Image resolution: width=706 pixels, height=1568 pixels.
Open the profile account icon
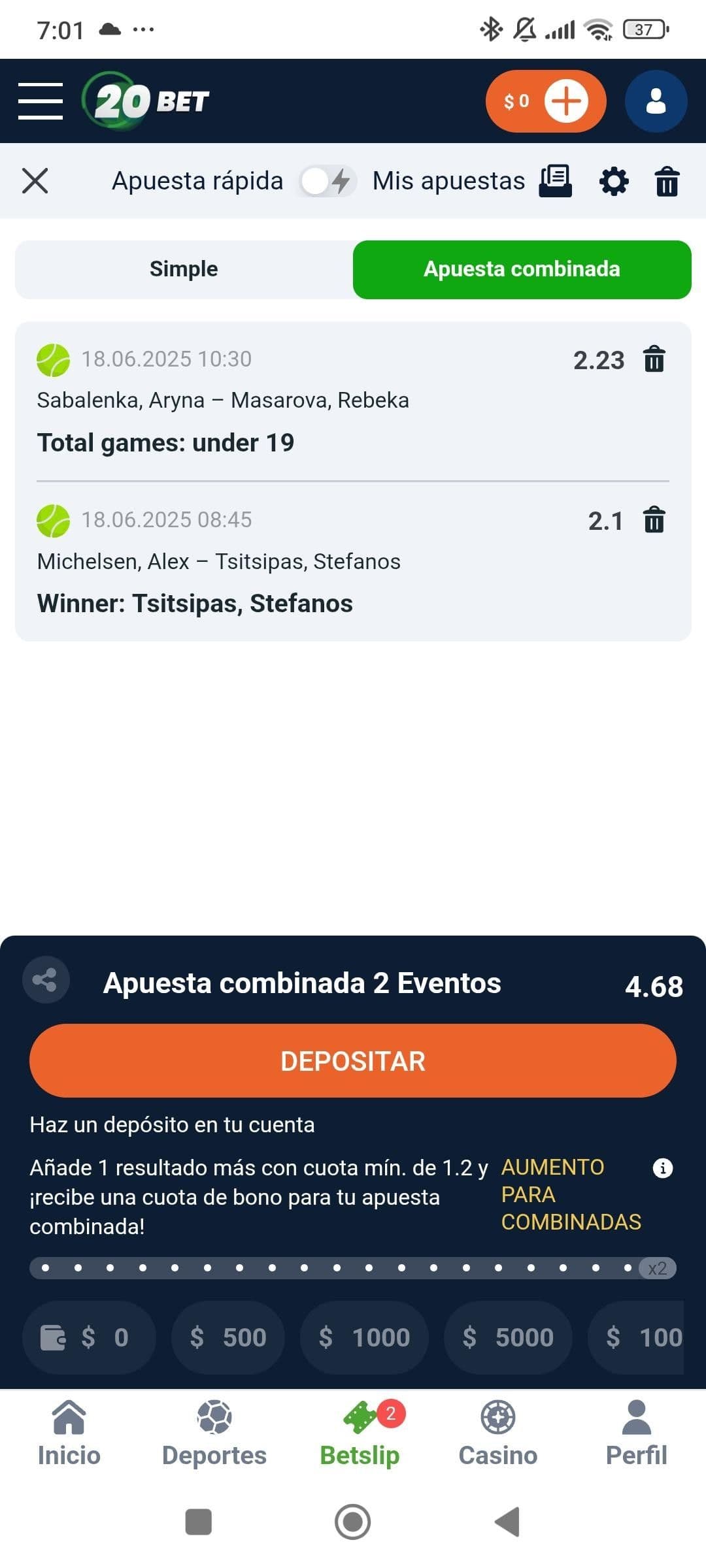(x=656, y=101)
